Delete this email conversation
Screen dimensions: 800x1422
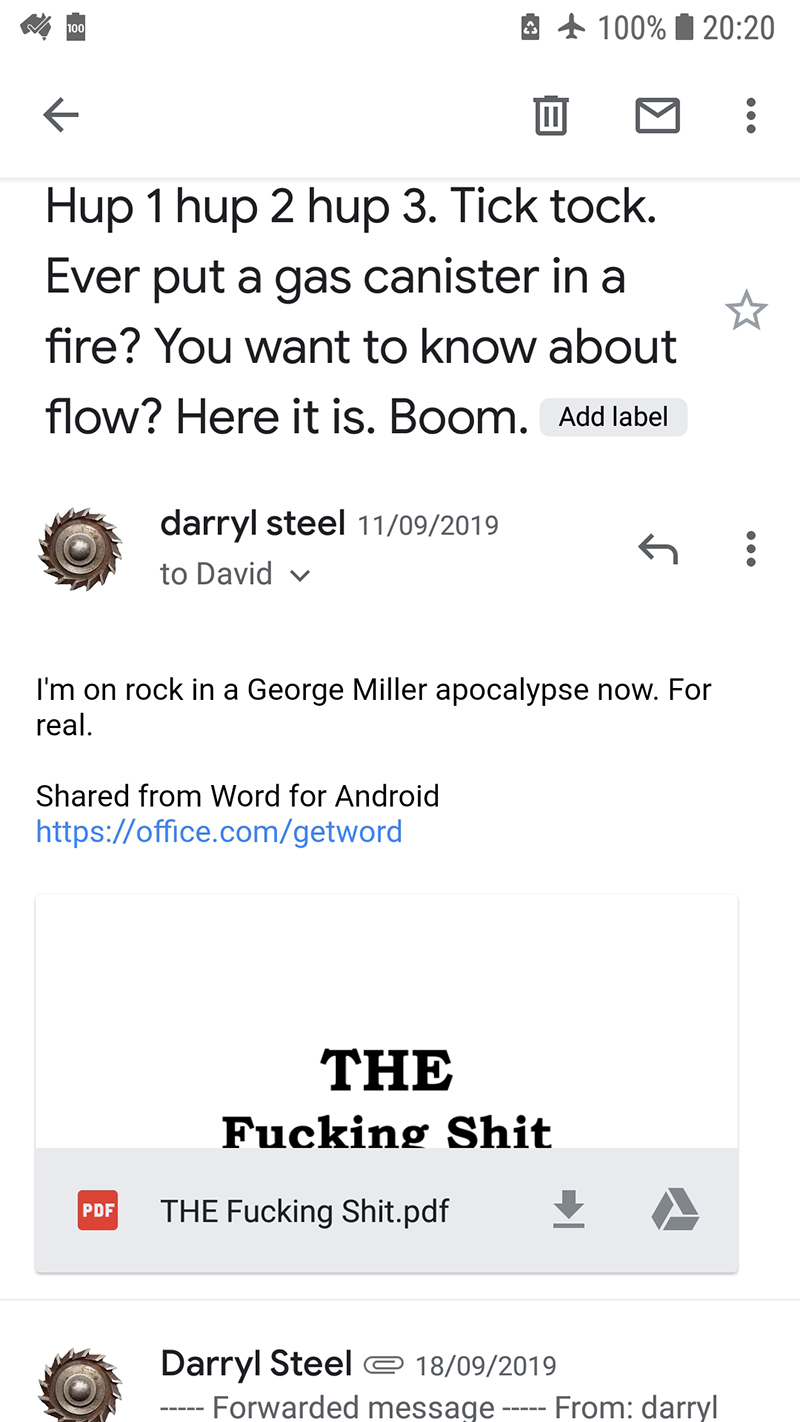click(x=550, y=116)
